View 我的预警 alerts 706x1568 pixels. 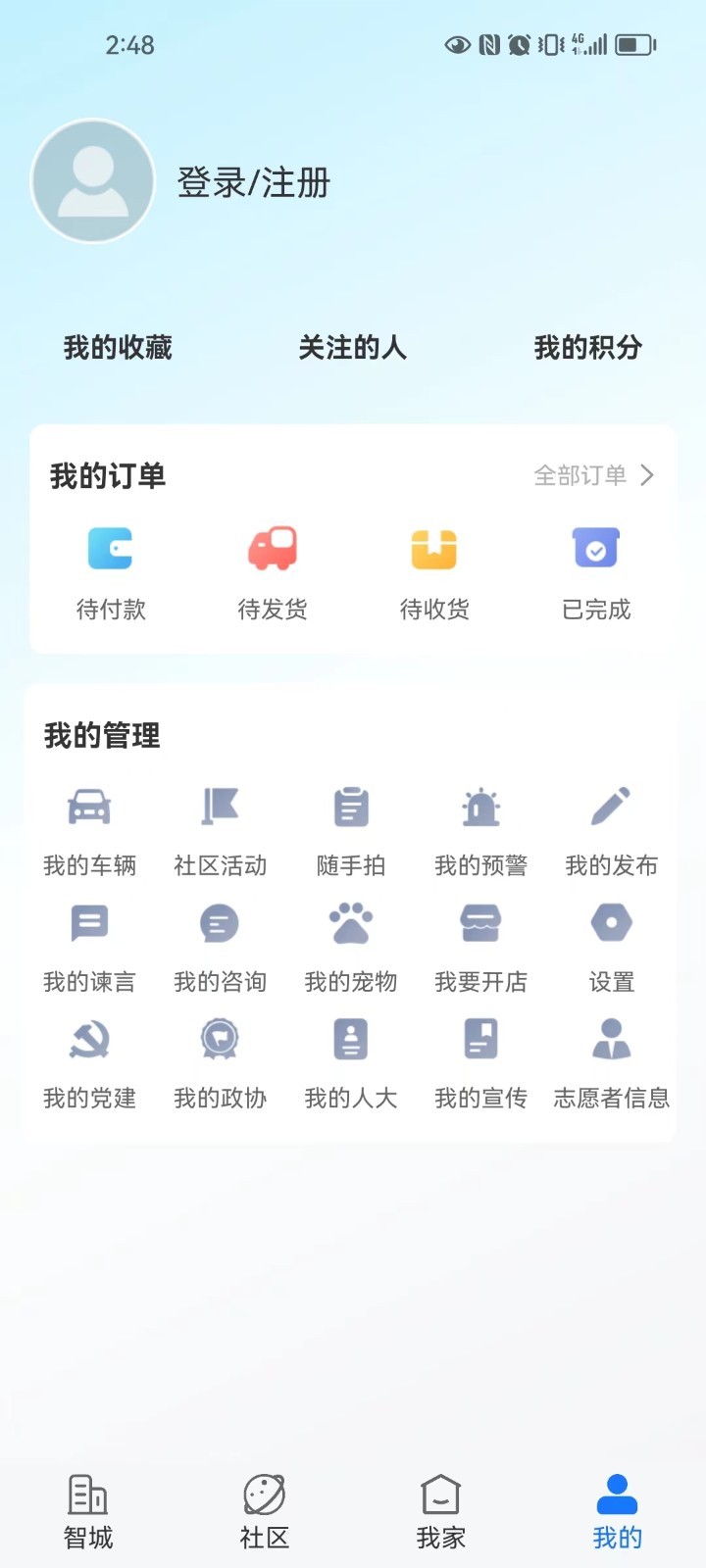480,830
